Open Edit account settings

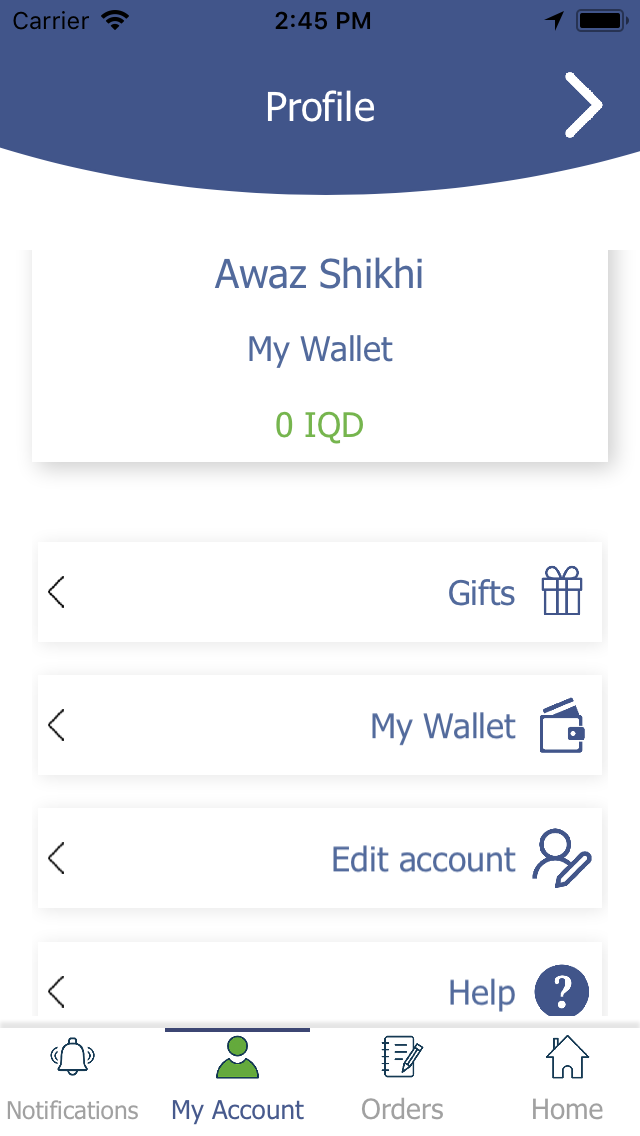click(320, 858)
